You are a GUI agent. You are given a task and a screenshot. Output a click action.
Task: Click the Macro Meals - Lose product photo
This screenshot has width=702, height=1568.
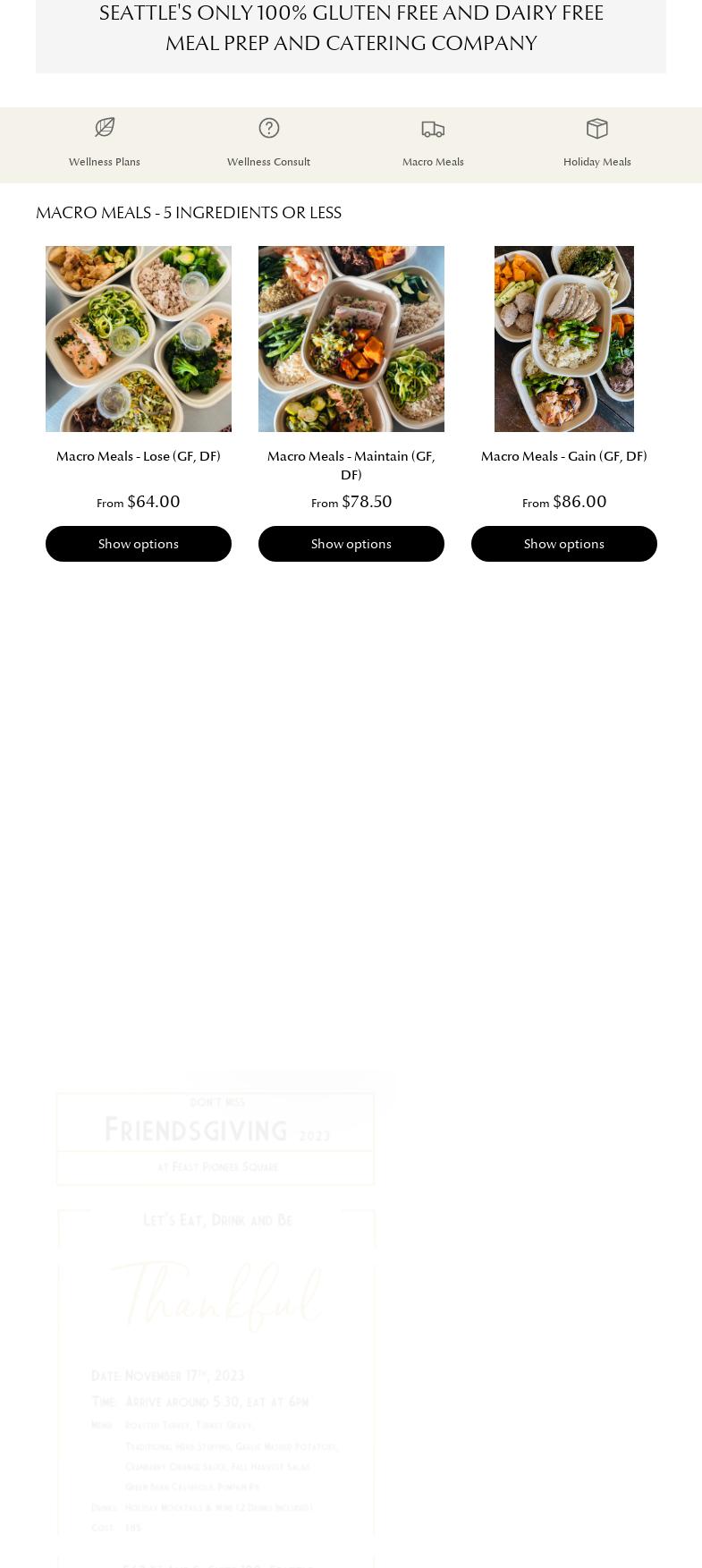138,339
